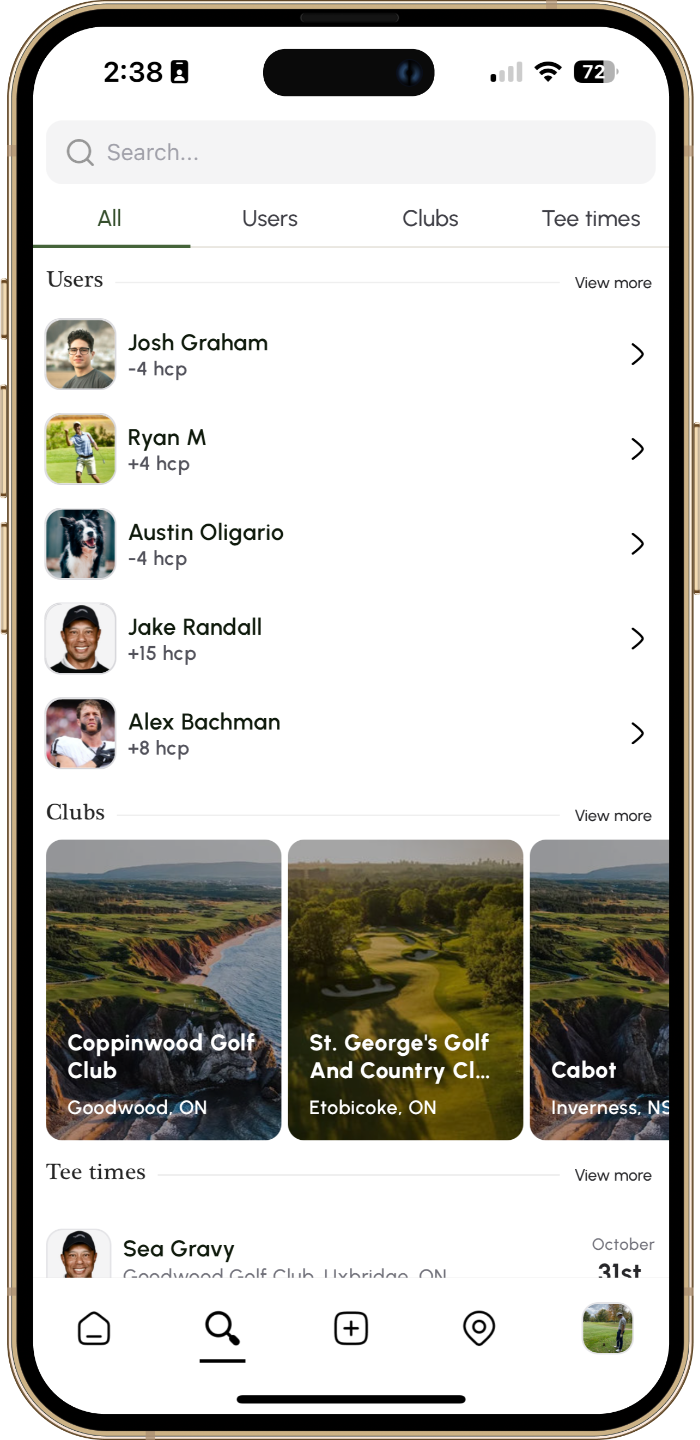This screenshot has width=700, height=1440.
Task: Open the Cabot club card
Action: (600, 989)
